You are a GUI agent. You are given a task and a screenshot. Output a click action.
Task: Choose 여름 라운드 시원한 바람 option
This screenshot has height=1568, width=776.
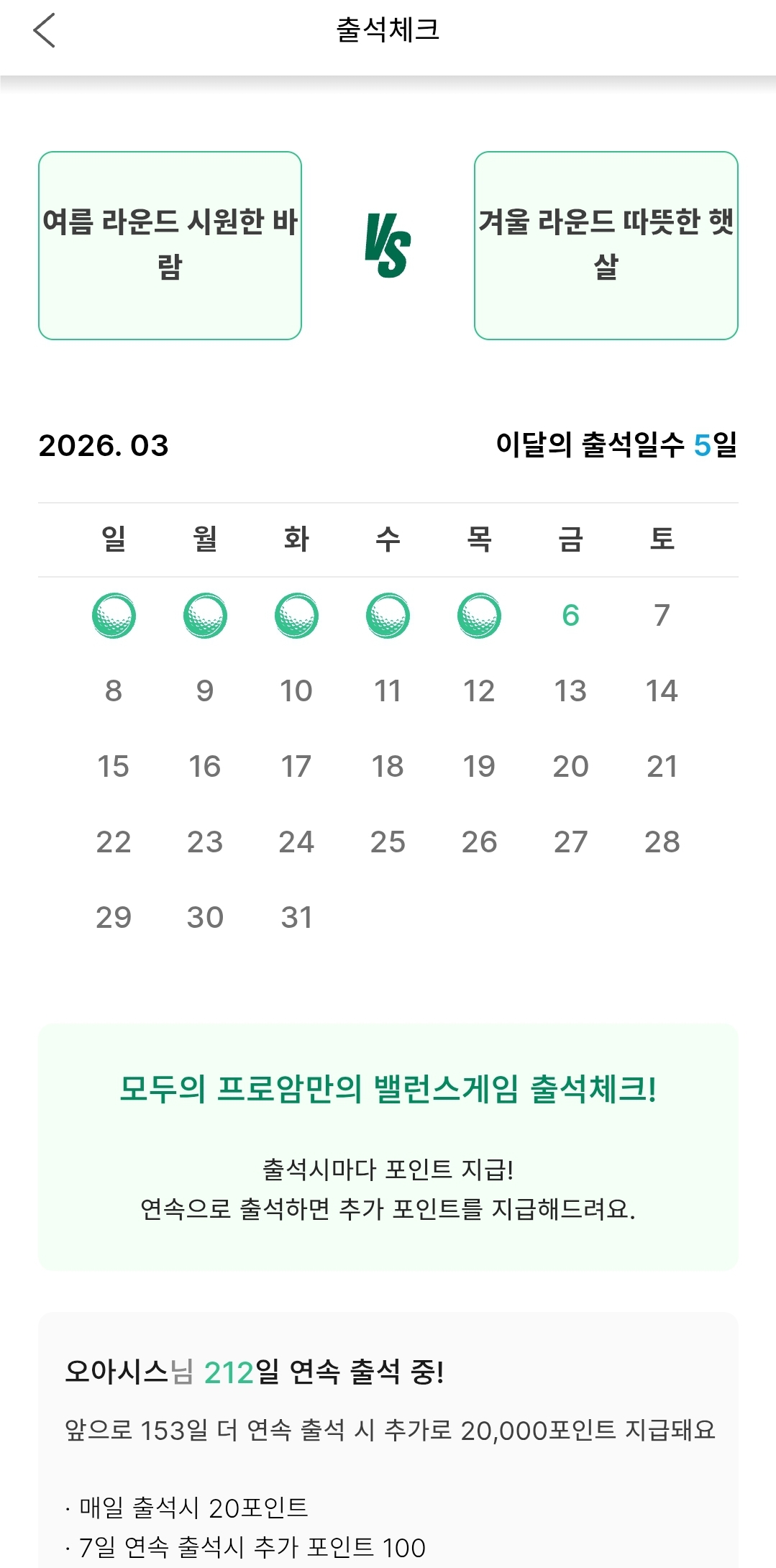(x=170, y=245)
